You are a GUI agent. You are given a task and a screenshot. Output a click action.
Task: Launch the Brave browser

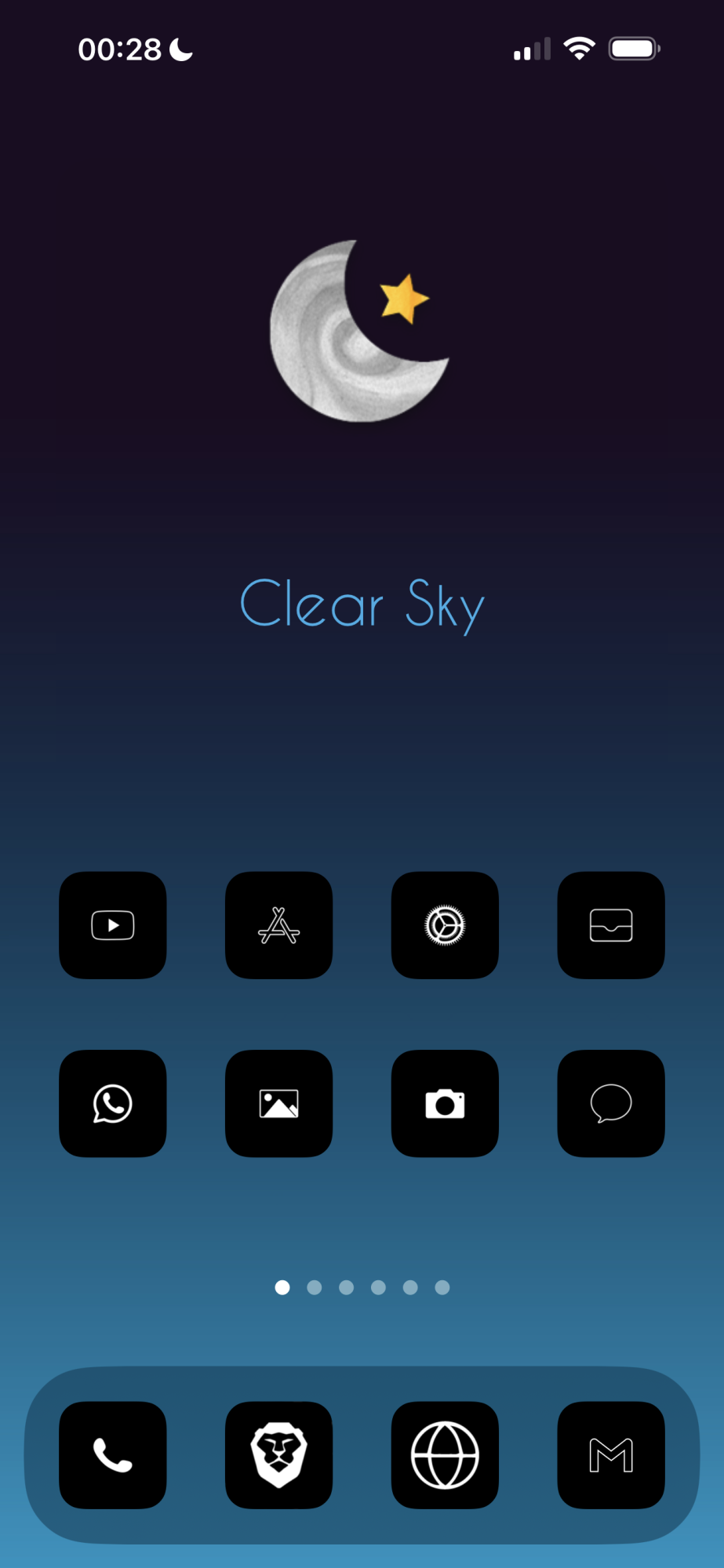[278, 1454]
